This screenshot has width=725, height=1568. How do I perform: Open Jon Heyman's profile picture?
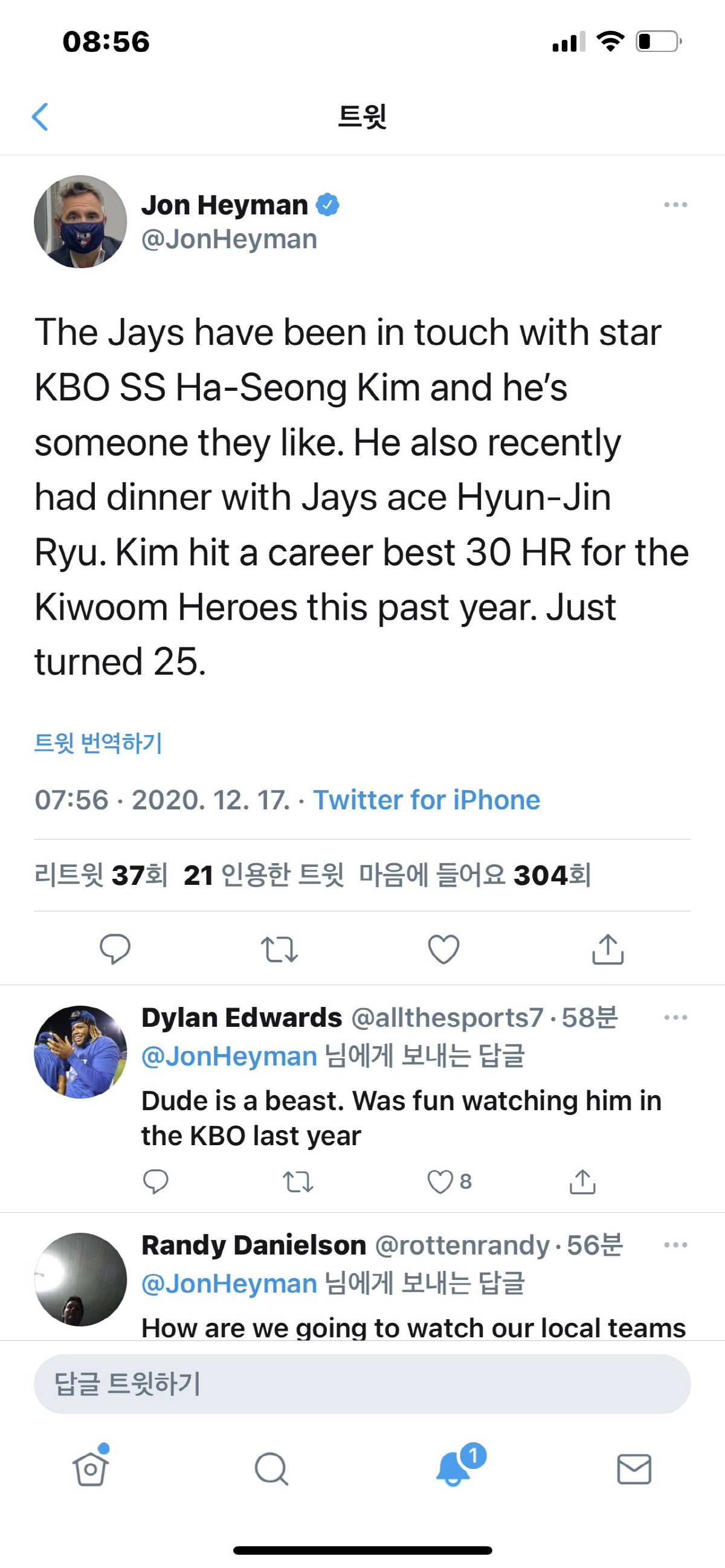click(80, 222)
